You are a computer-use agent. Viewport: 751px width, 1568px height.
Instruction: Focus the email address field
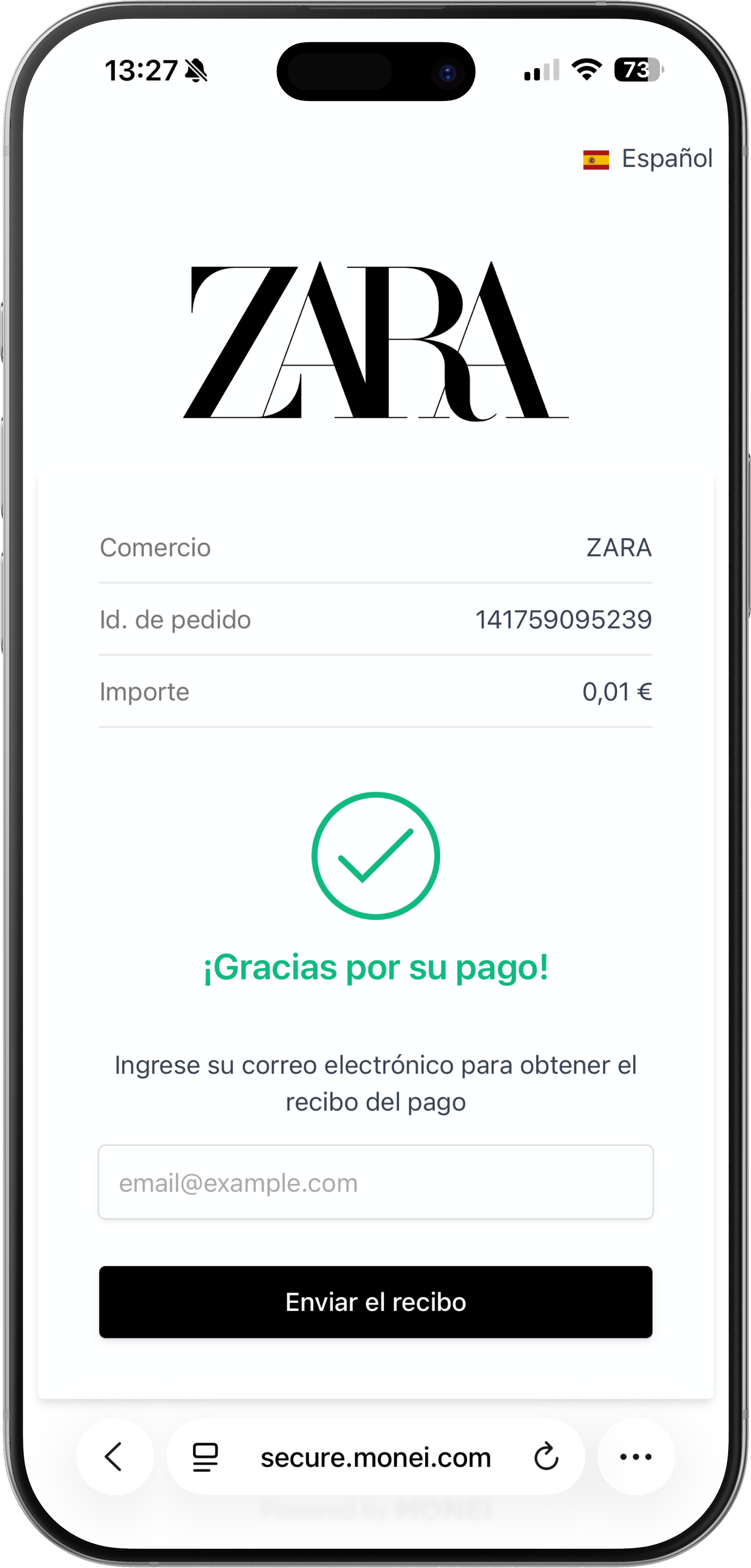(x=376, y=1182)
